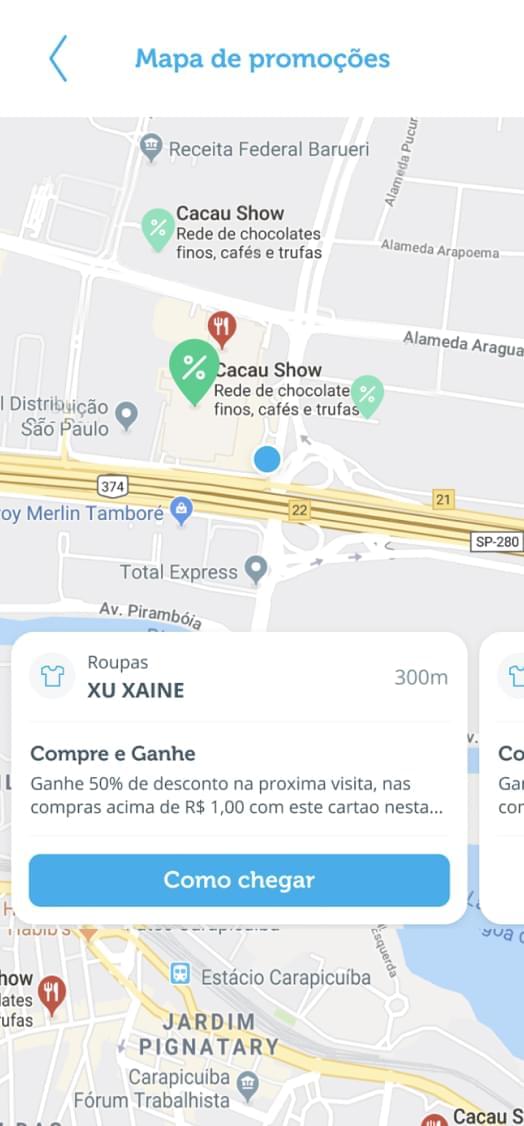
Task: Tap Como chegar for XU XAINE
Action: coord(239,880)
